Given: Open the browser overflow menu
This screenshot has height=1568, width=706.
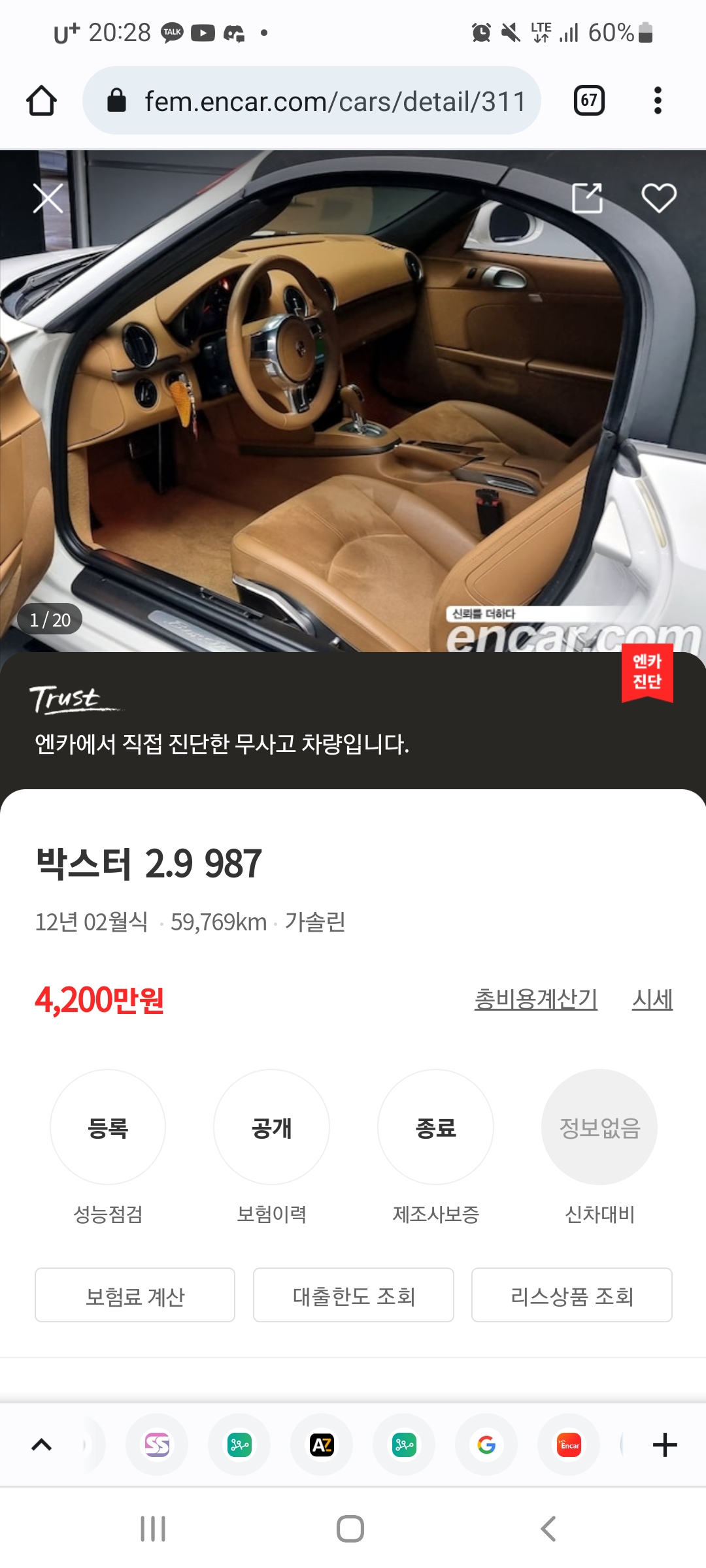Looking at the screenshot, I should point(658,101).
